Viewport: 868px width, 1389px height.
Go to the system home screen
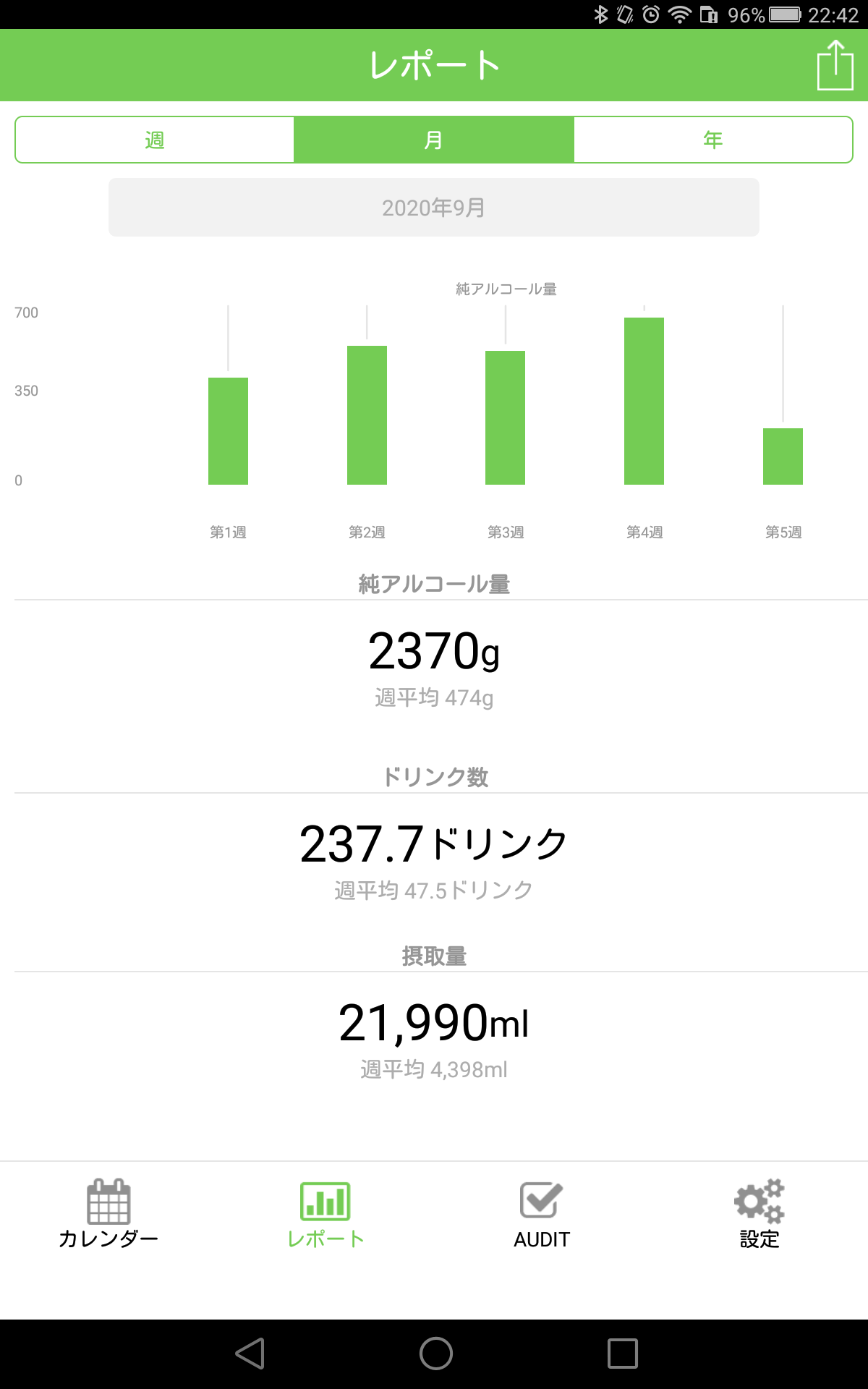(435, 1353)
